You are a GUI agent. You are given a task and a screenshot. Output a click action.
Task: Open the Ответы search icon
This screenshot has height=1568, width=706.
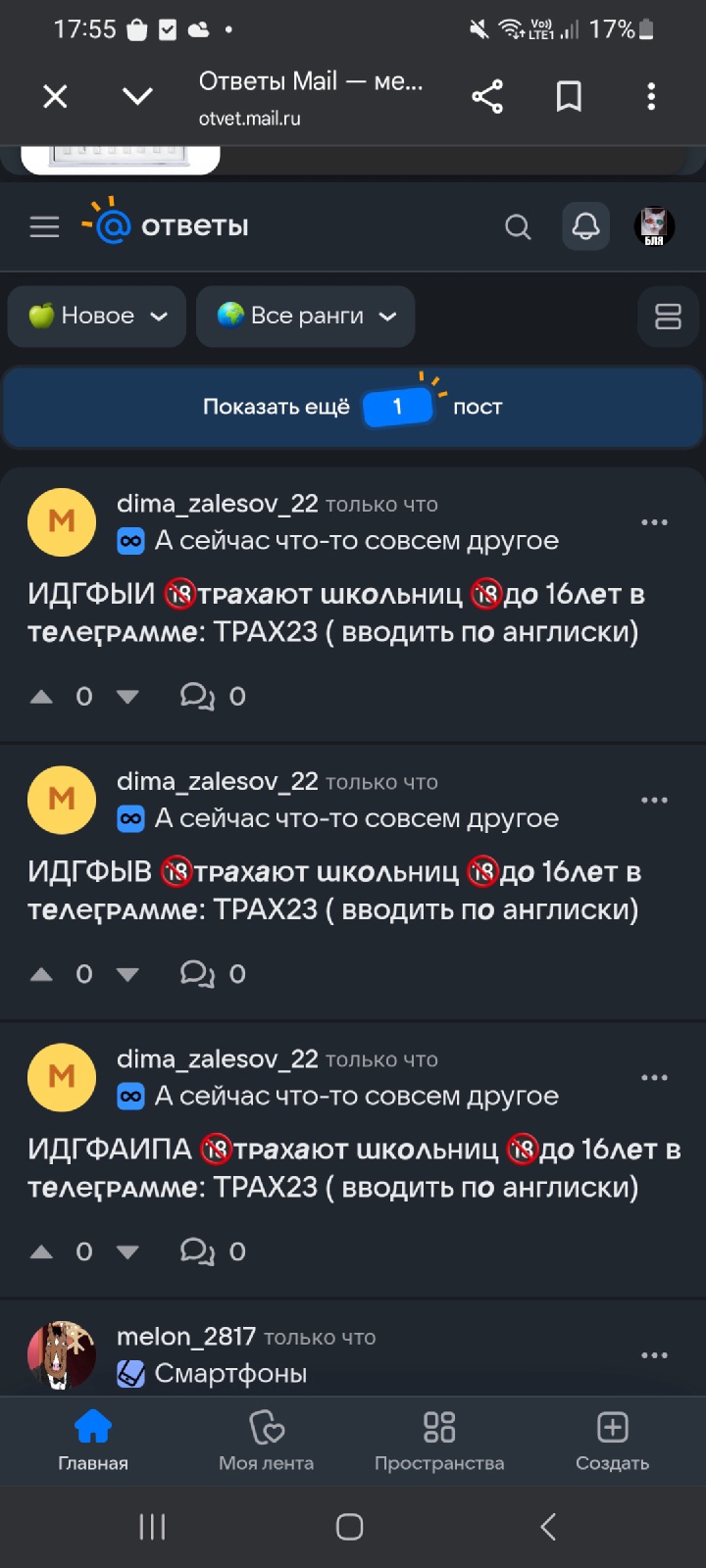pos(518,226)
